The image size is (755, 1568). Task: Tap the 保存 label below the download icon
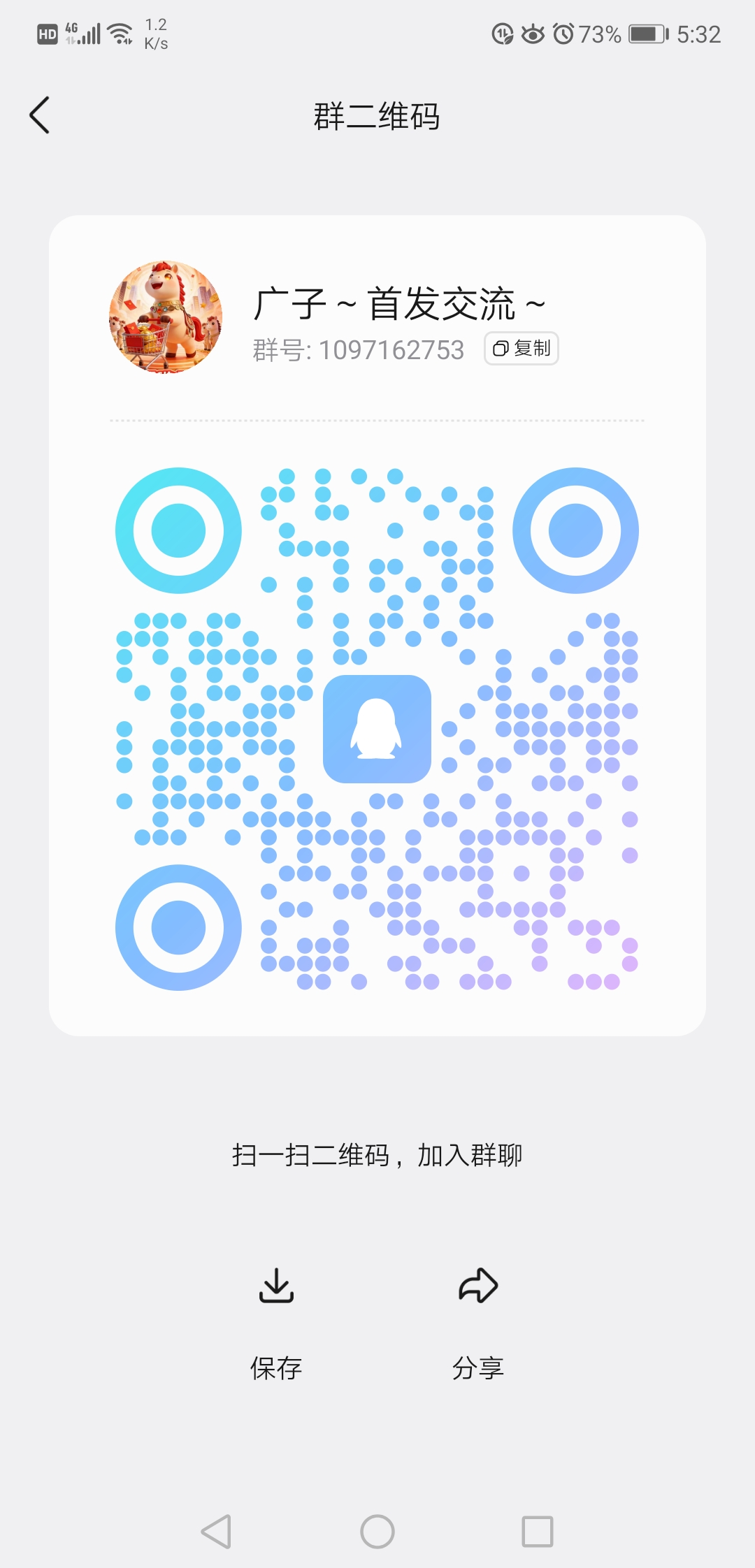276,1367
